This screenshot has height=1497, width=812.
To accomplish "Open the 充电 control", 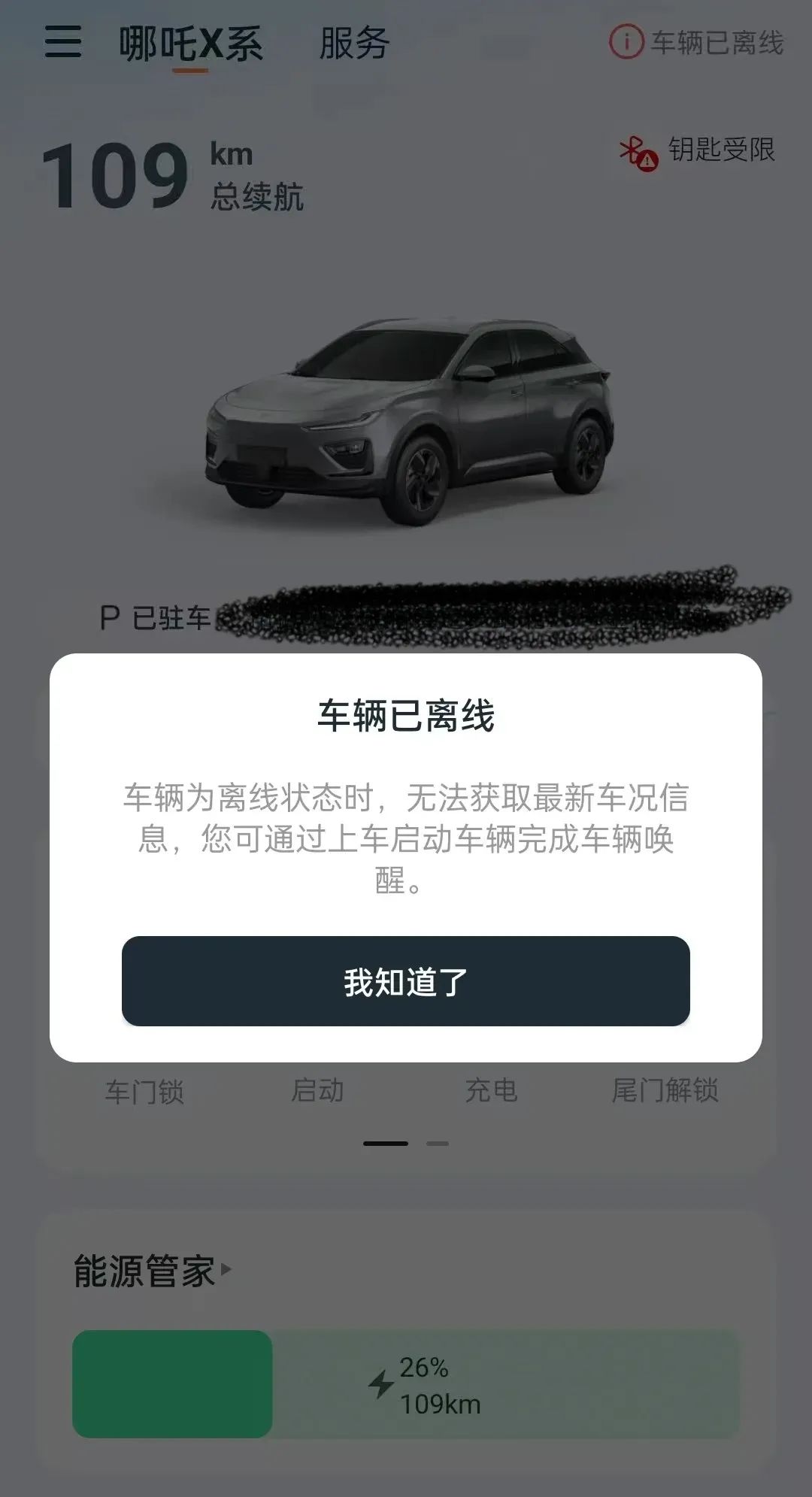I will click(x=491, y=1089).
